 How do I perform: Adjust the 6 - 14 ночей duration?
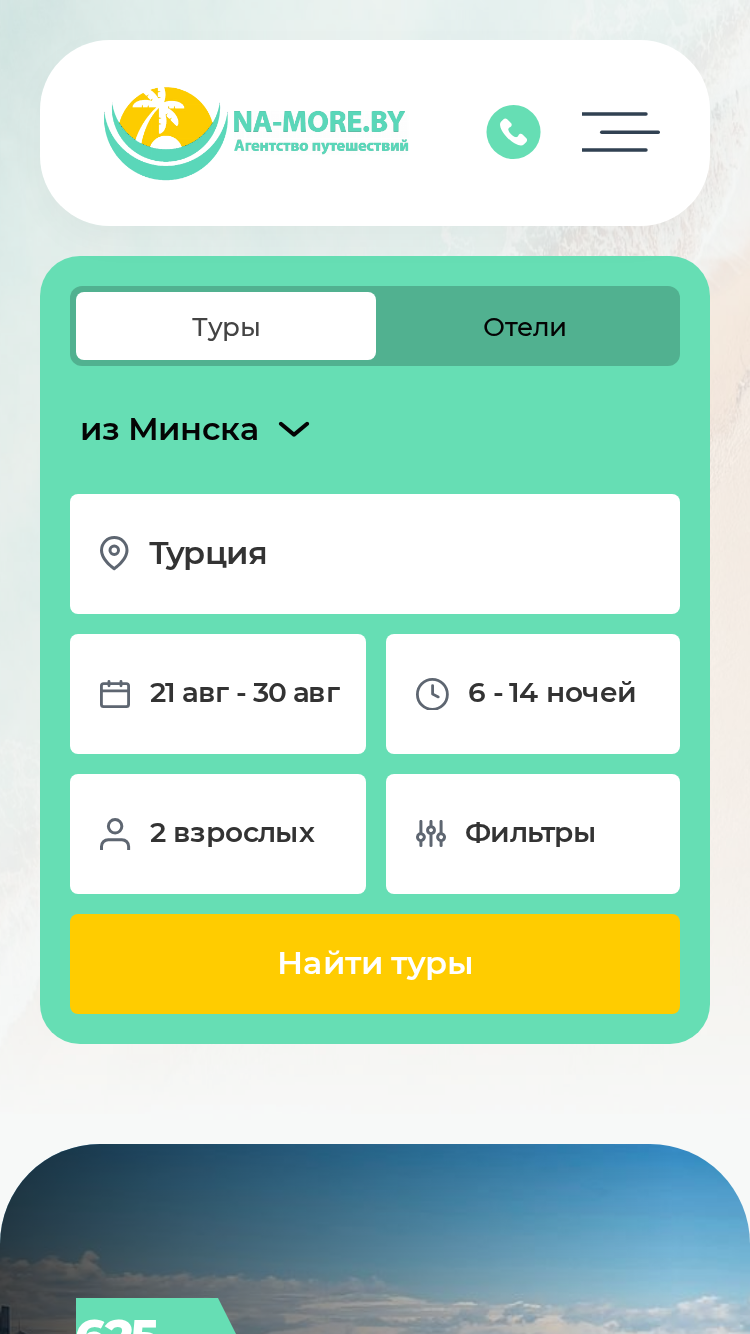pos(533,694)
